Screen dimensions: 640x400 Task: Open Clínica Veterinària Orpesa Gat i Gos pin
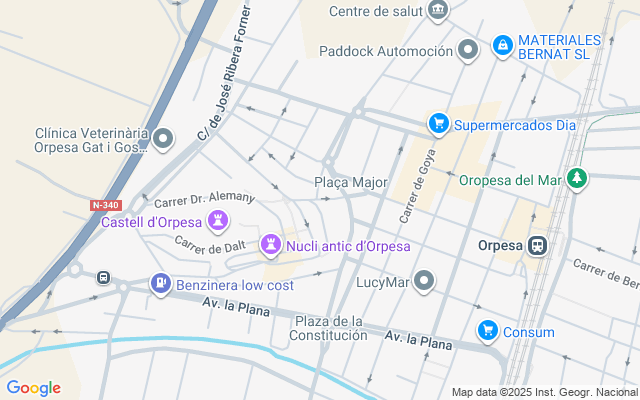pos(165,139)
